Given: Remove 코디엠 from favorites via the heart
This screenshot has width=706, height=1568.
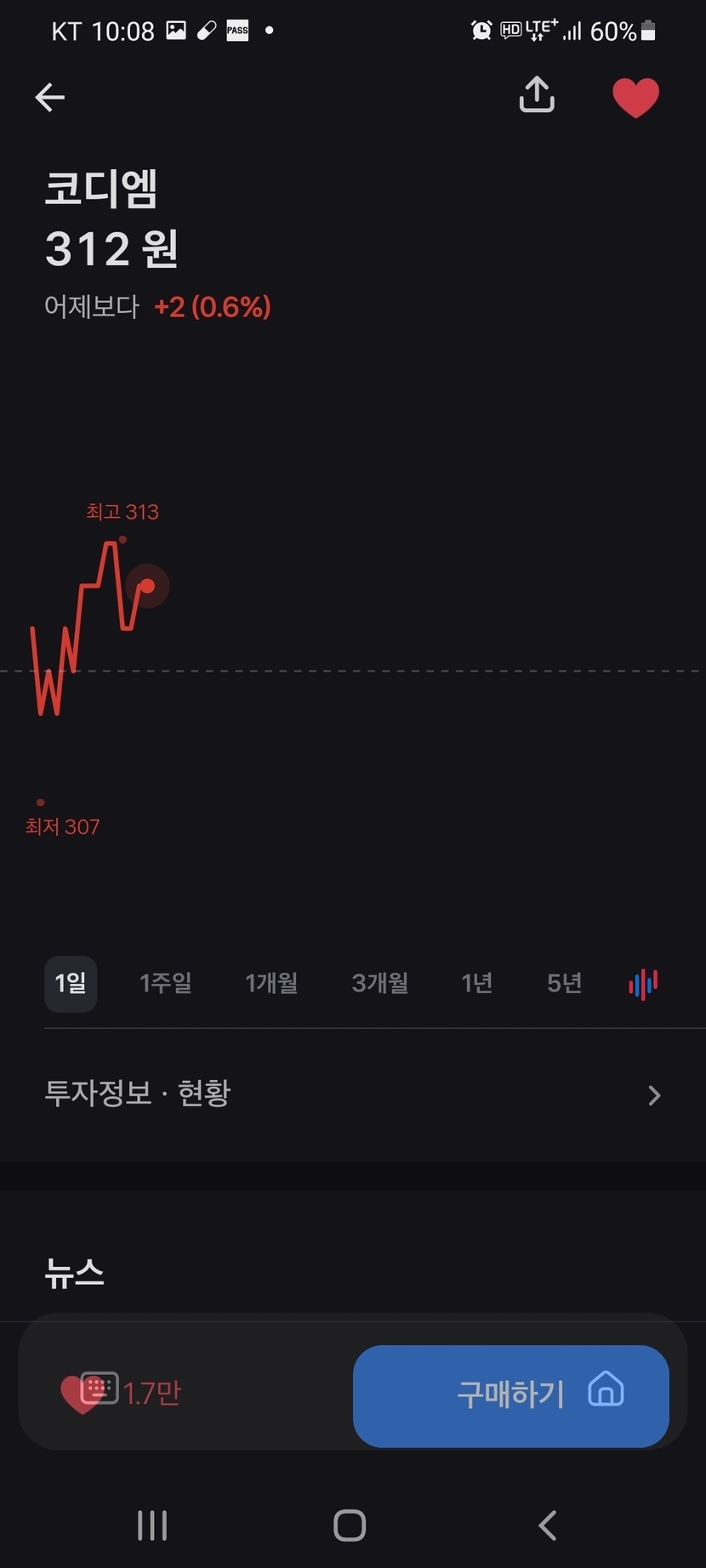Looking at the screenshot, I should [x=635, y=97].
